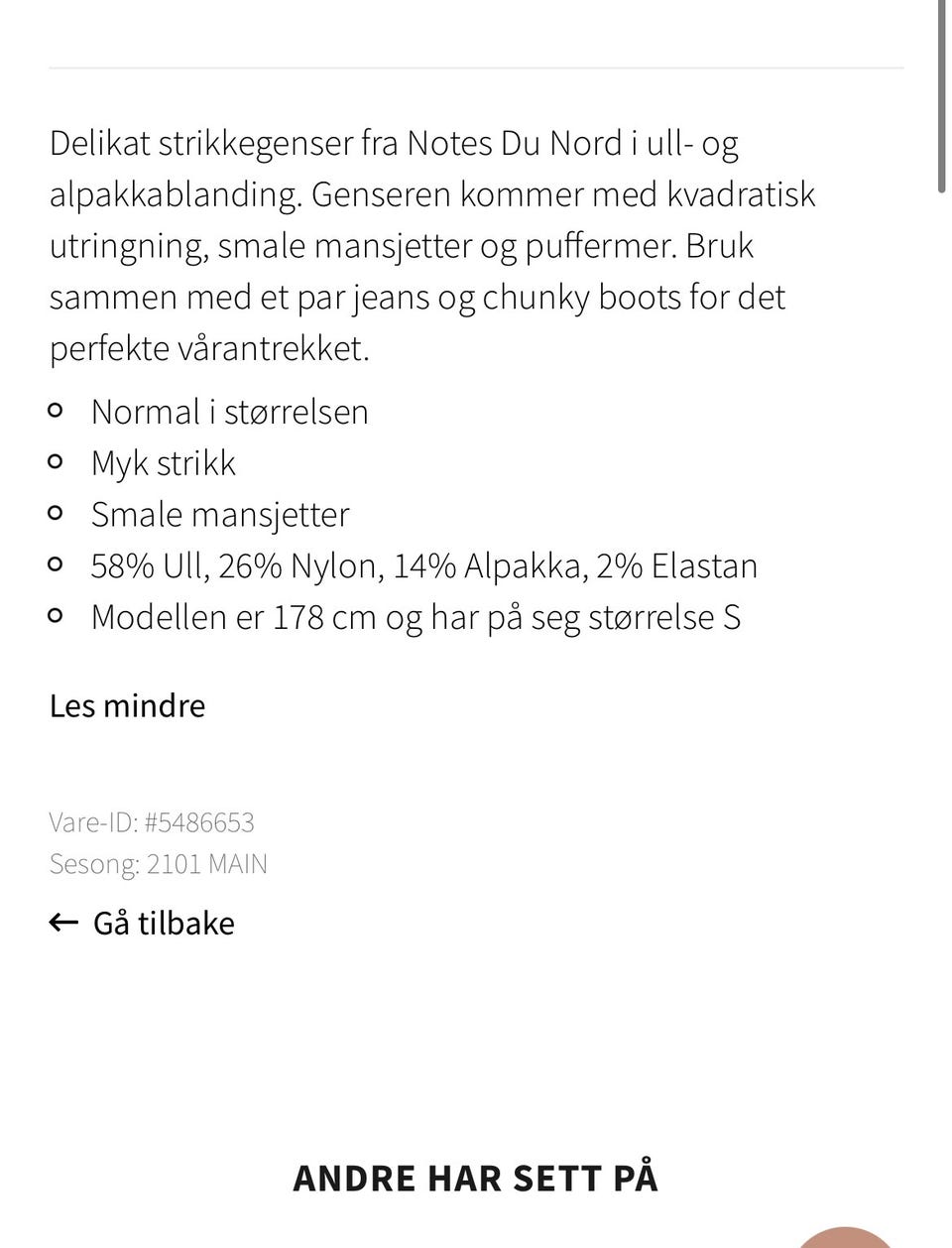
Task: Select the Normal i størrelsen list entry
Action: (x=229, y=411)
